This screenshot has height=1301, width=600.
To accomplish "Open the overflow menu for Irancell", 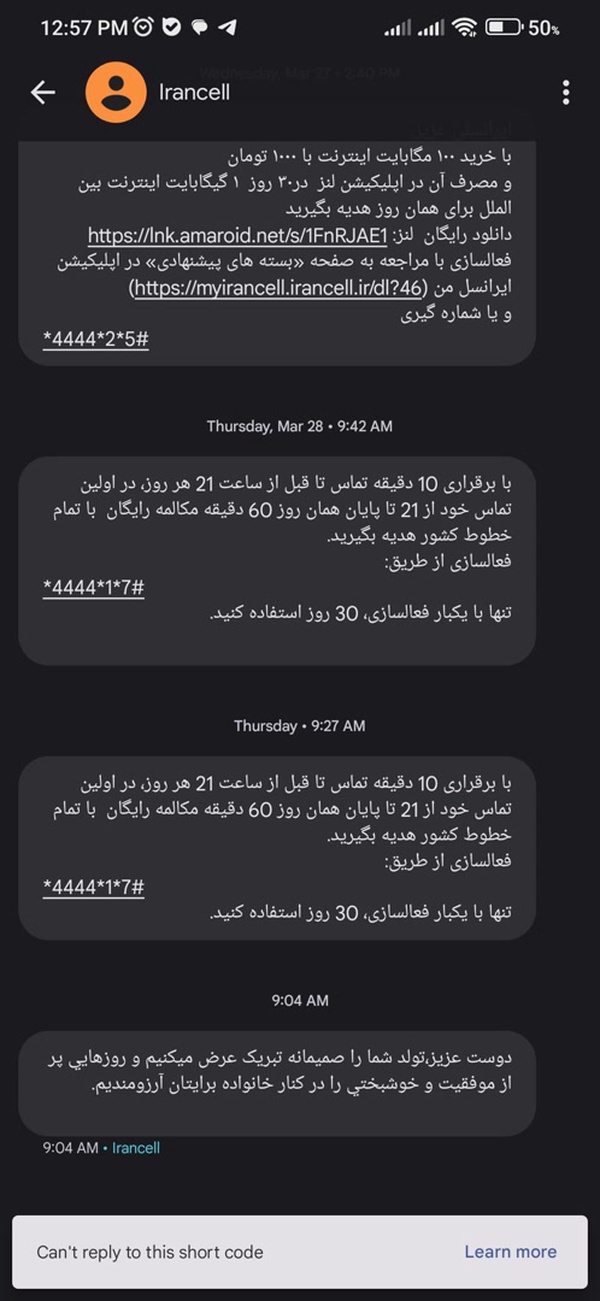I will pos(566,93).
